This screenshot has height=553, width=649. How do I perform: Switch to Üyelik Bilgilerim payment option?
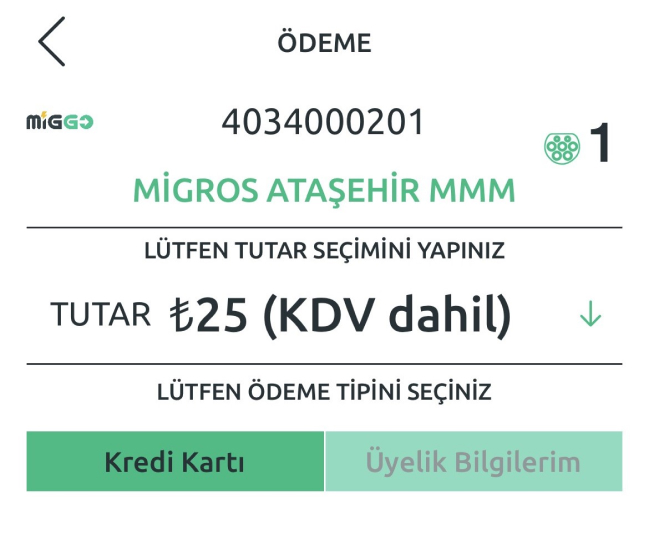[x=473, y=462]
